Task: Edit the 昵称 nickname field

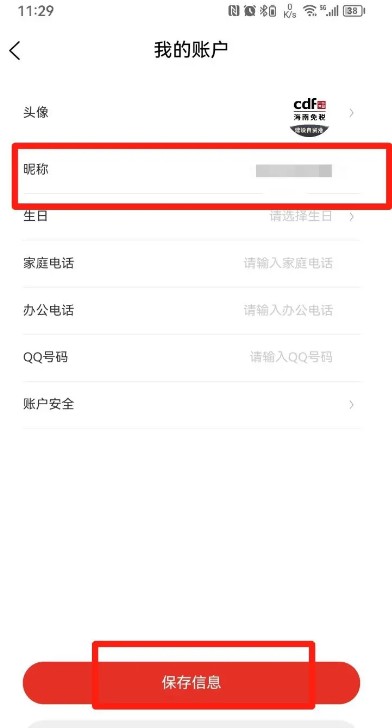Action: 191,170
